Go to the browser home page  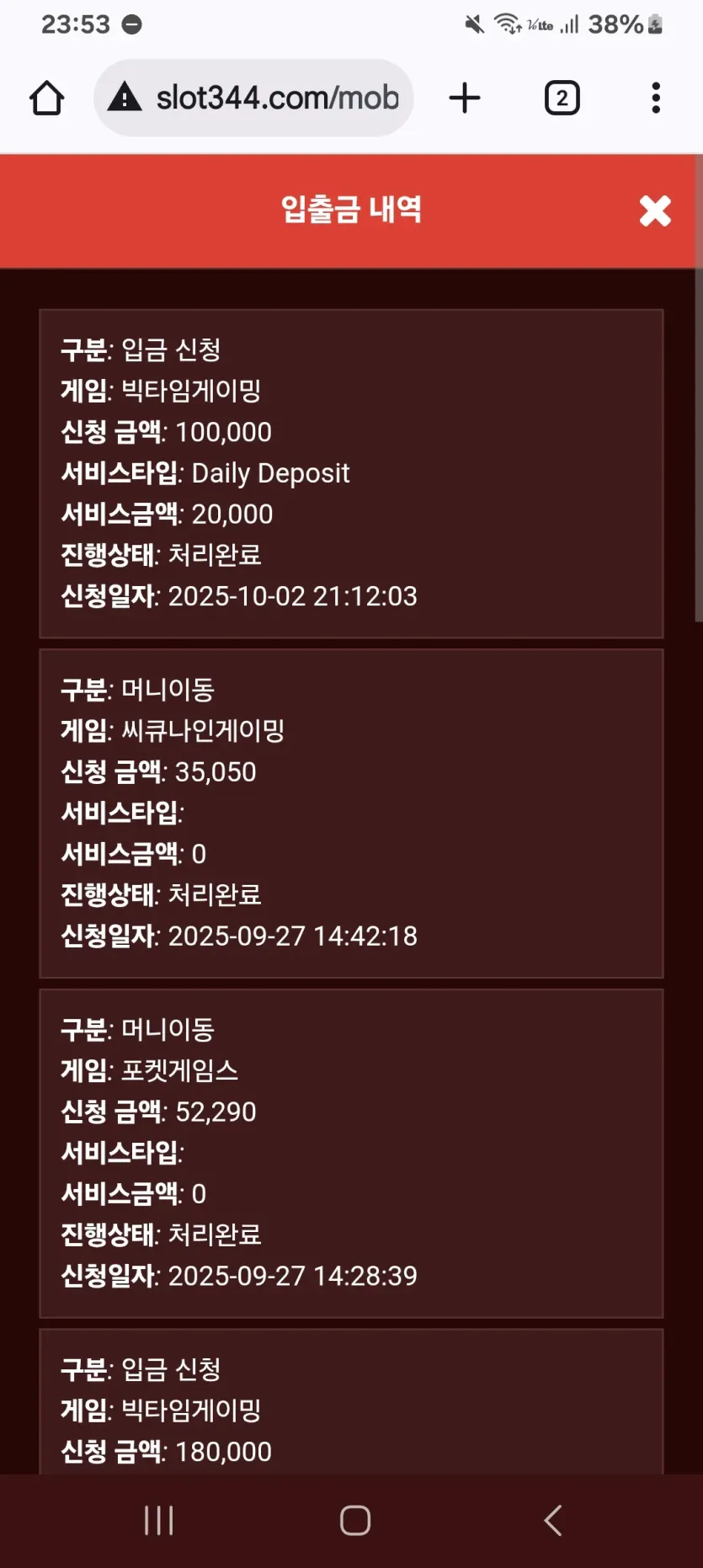(x=47, y=98)
